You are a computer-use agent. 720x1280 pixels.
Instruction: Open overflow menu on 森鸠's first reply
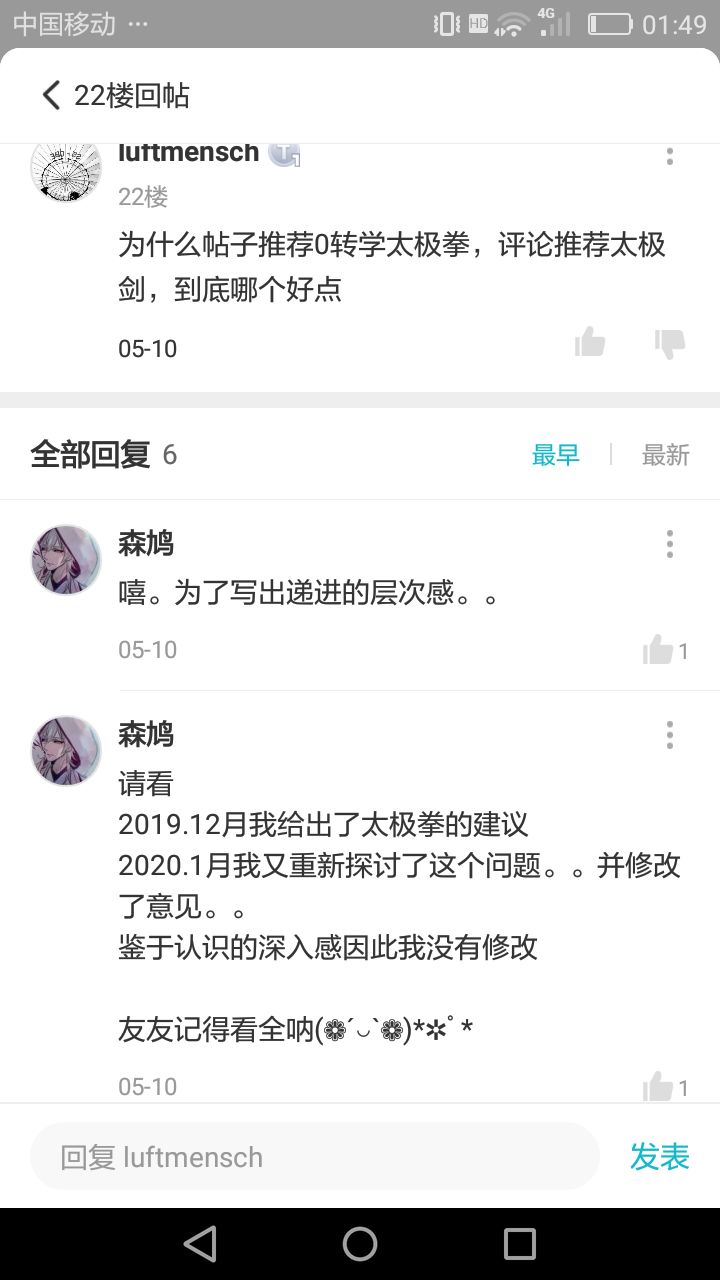coord(669,544)
